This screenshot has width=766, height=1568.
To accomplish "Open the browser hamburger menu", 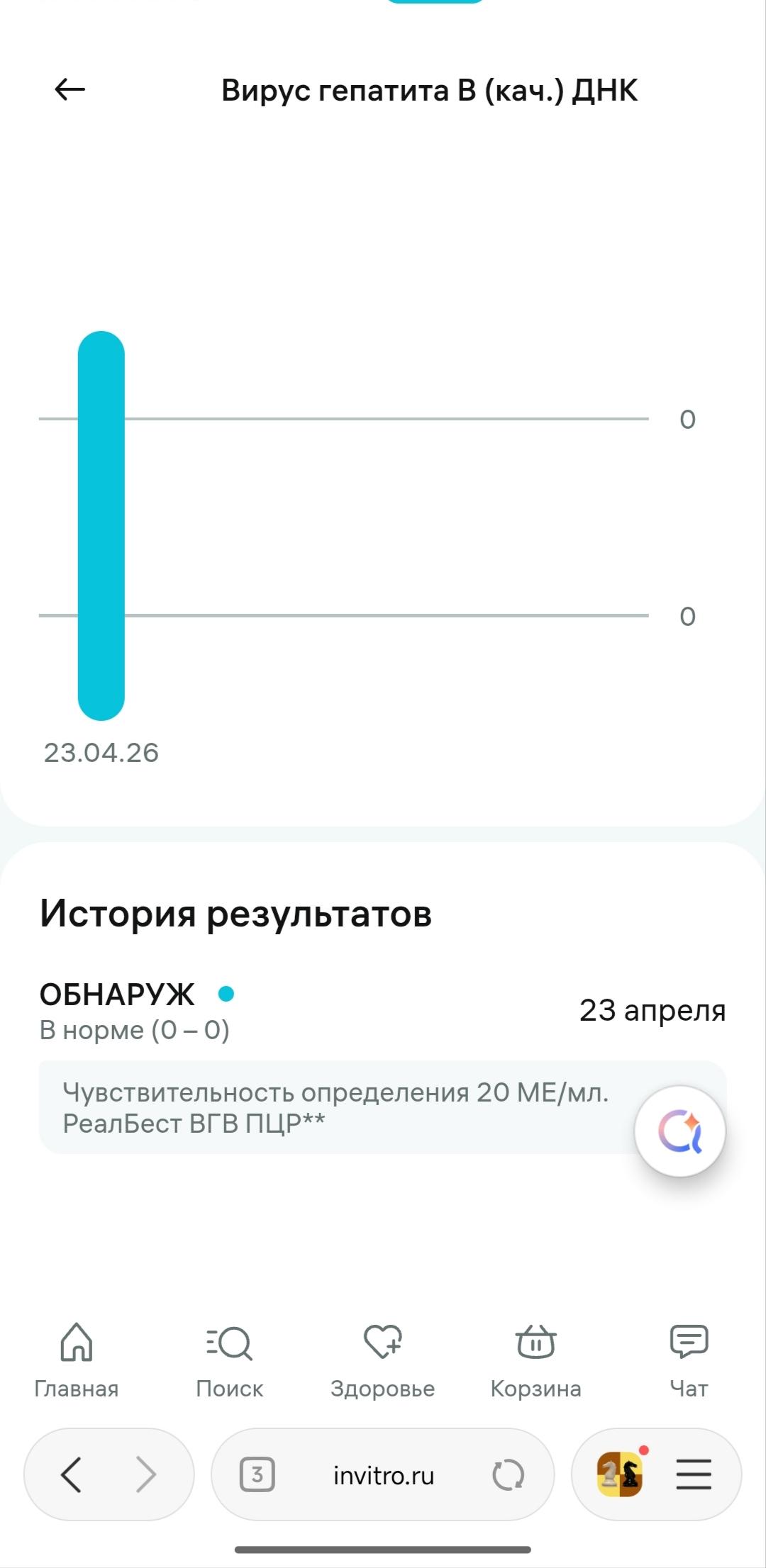I will (x=693, y=1475).
